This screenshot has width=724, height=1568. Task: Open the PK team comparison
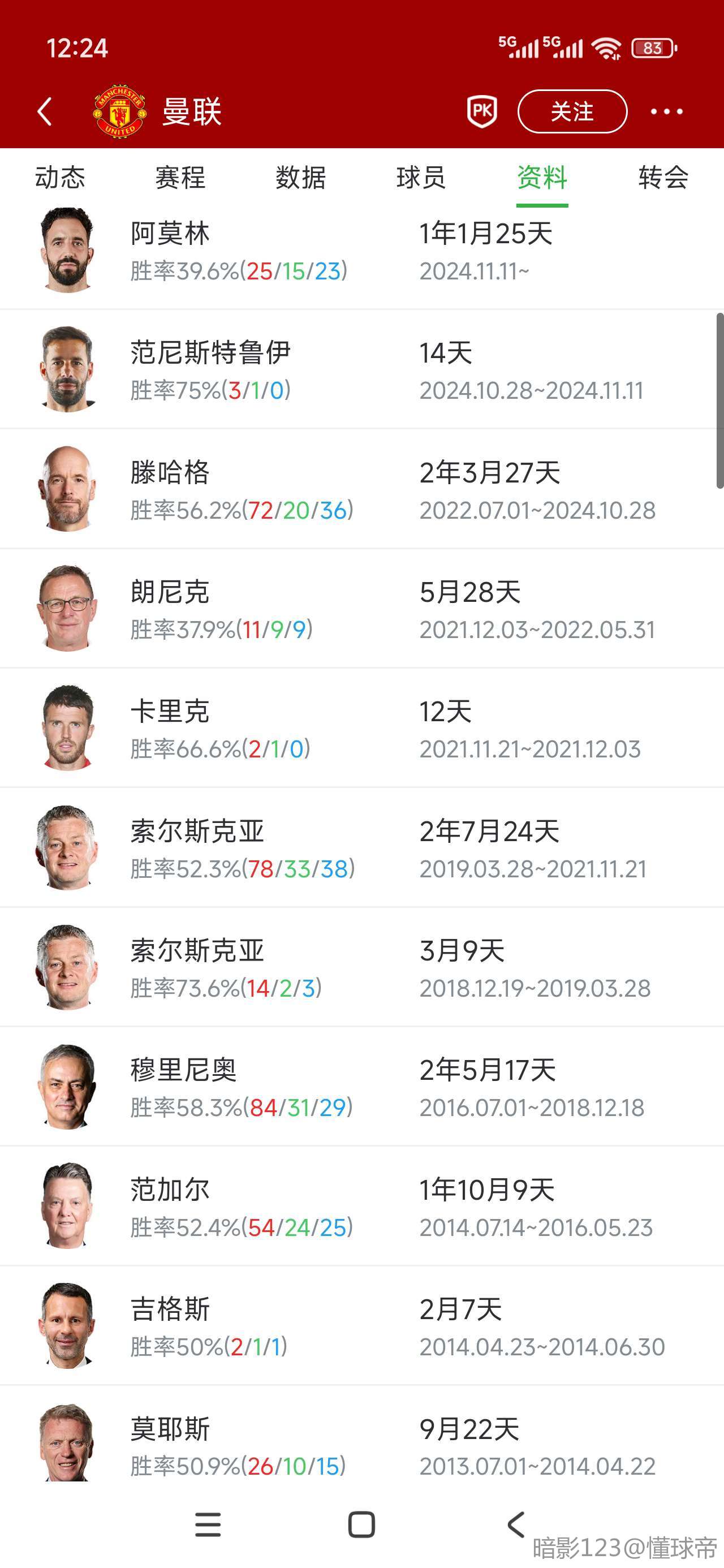(x=482, y=111)
